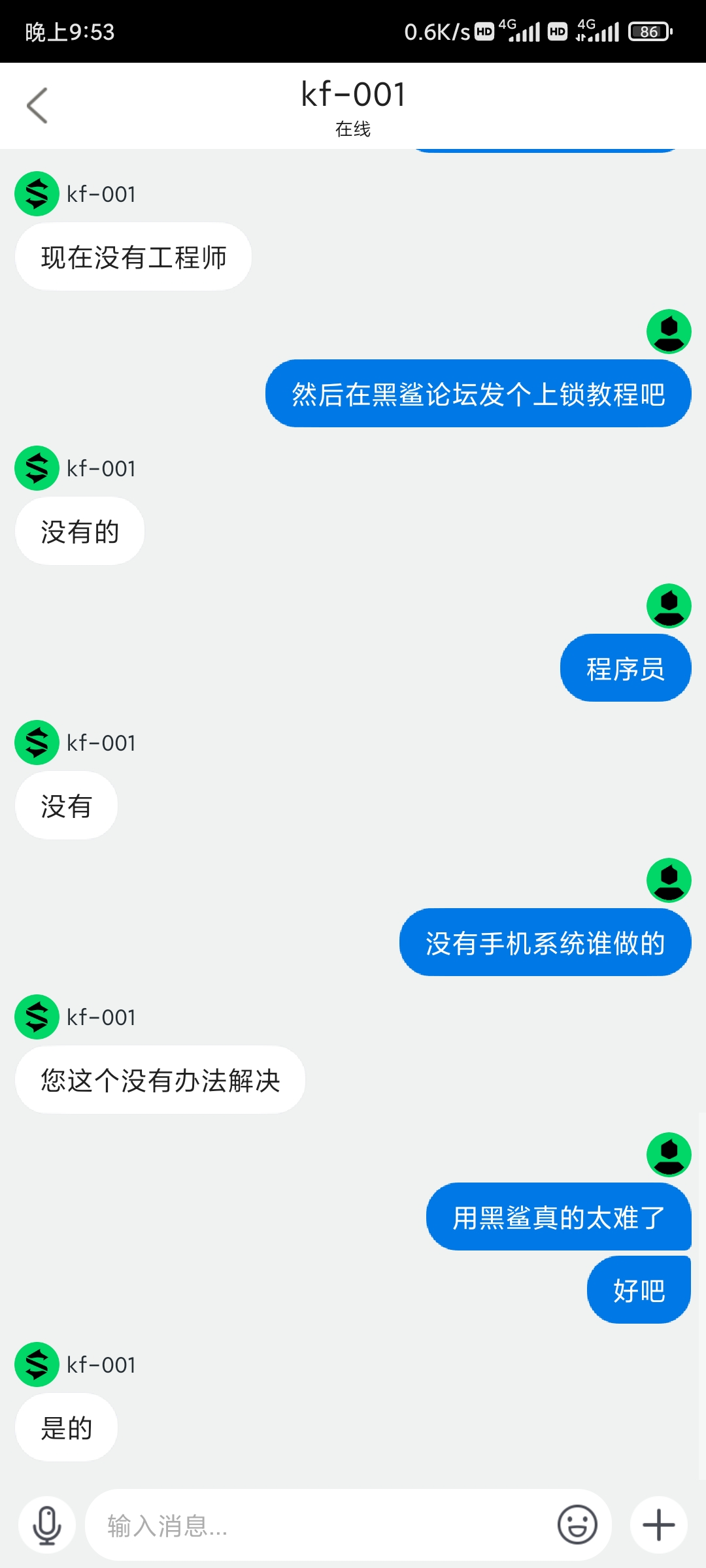Open the emoji picker

point(577,1526)
